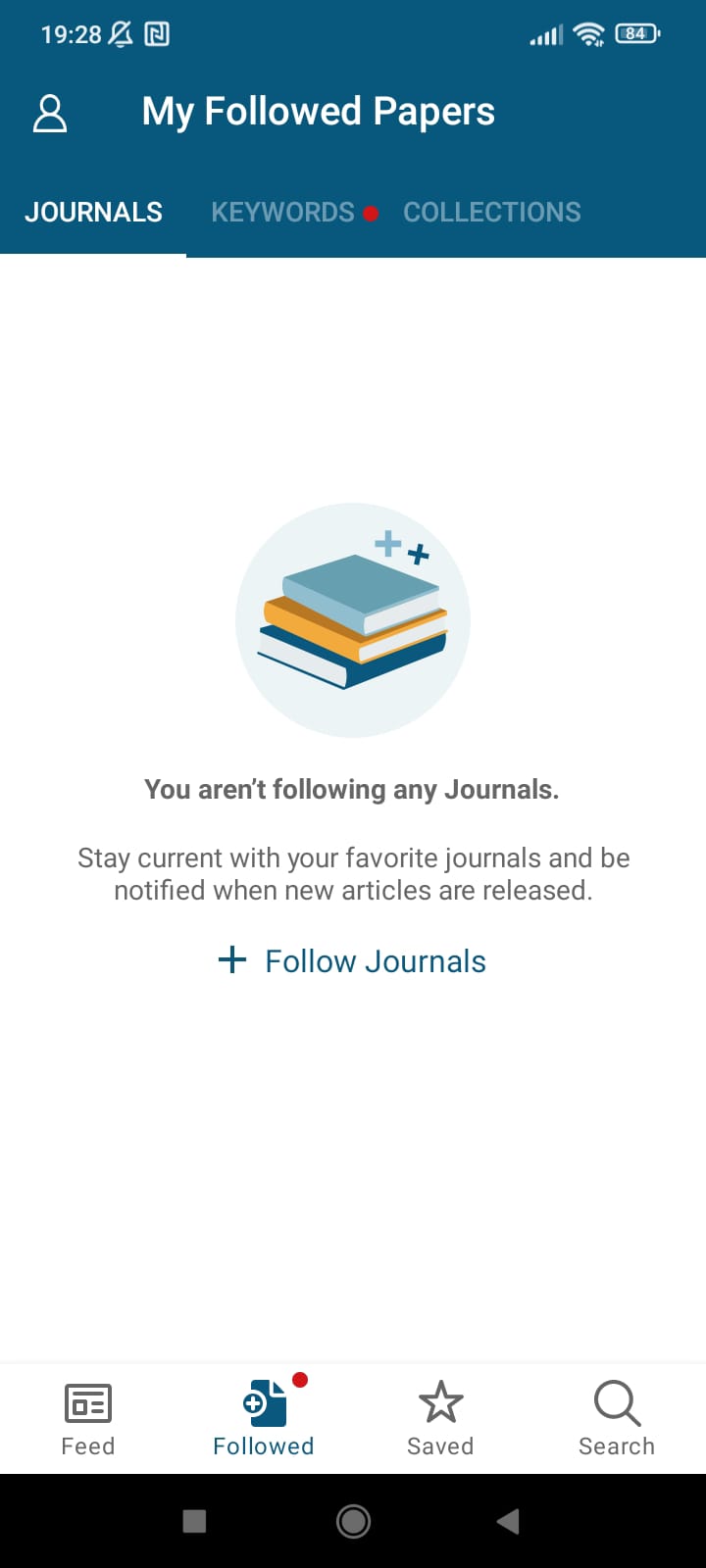Switch to the Collections tab
The height and width of the screenshot is (1568, 706).
tap(491, 212)
